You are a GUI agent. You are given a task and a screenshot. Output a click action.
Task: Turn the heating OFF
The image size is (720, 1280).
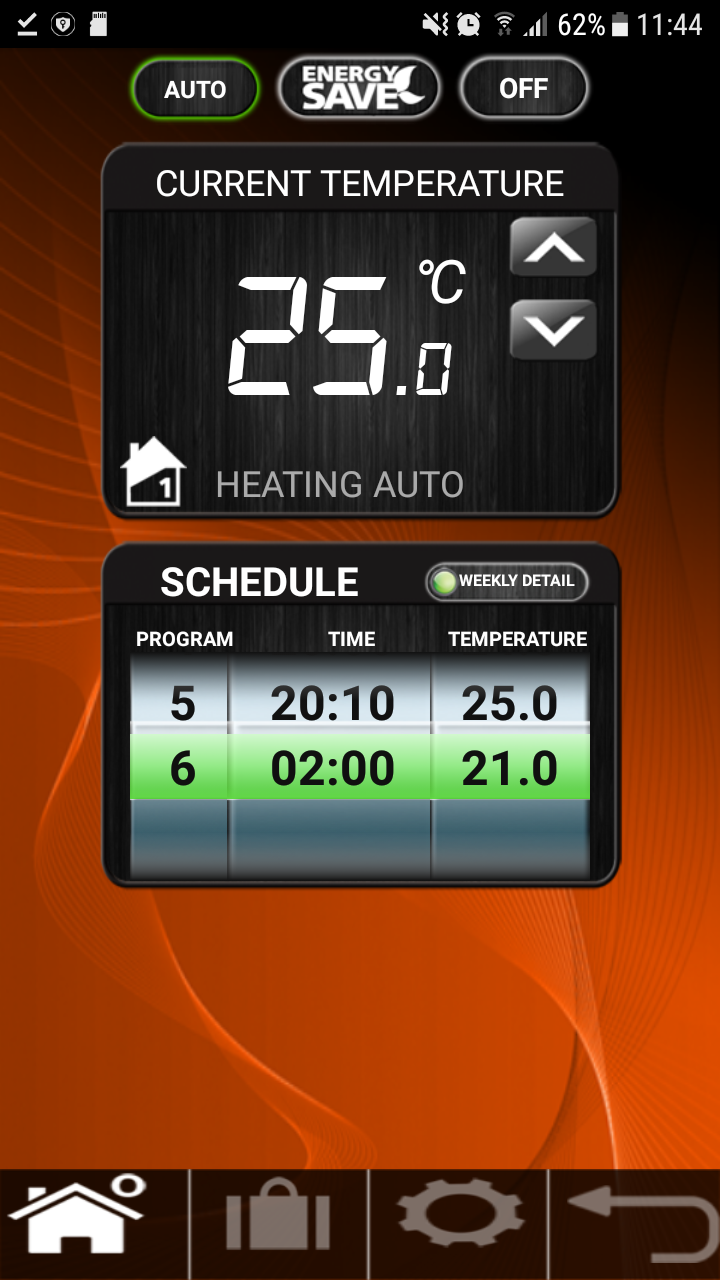pos(523,89)
